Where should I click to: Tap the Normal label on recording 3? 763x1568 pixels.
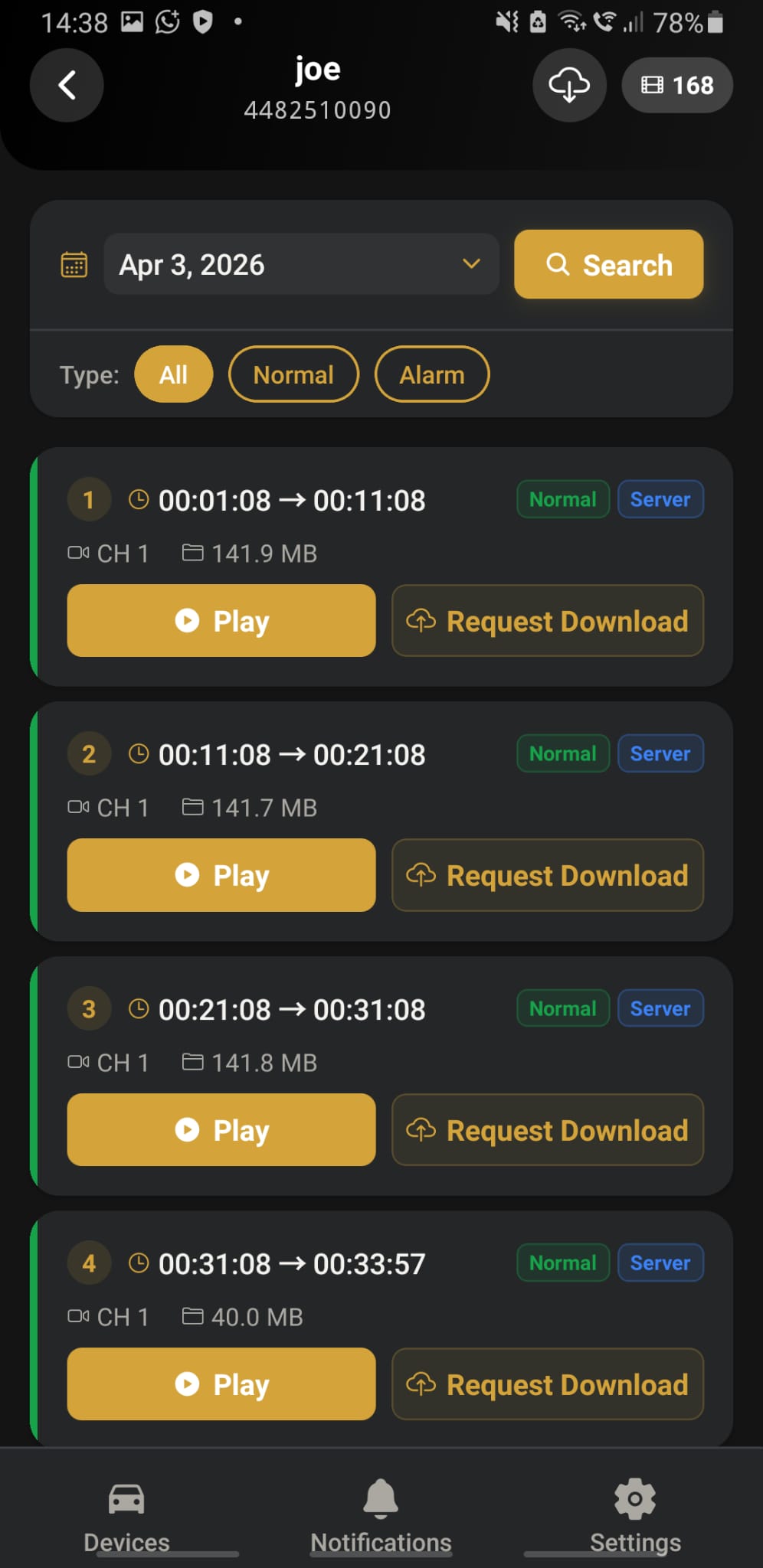tap(562, 1008)
